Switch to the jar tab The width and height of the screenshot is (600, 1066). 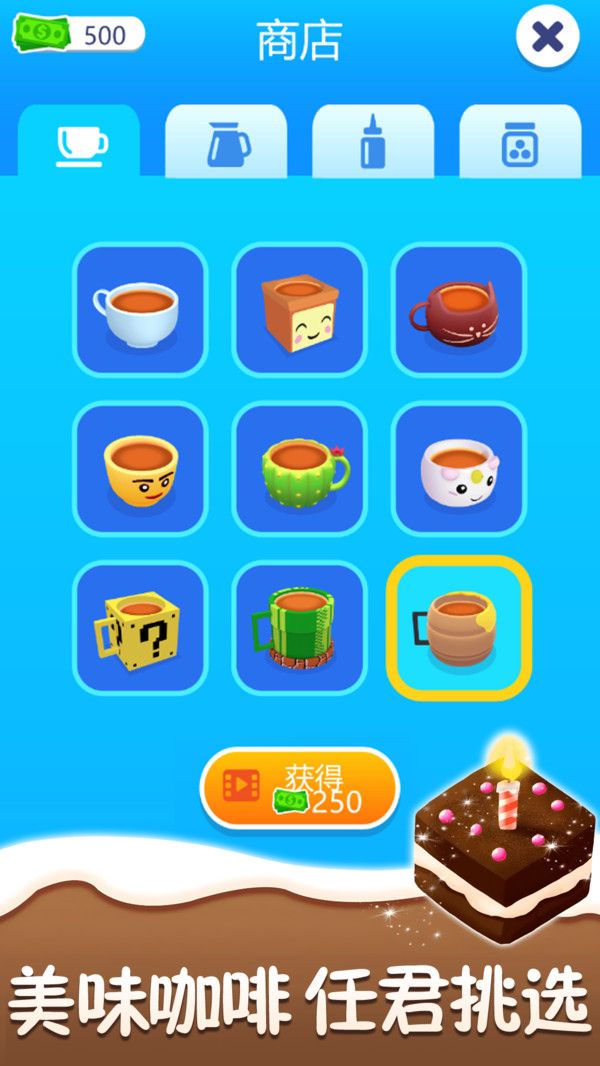tap(520, 142)
